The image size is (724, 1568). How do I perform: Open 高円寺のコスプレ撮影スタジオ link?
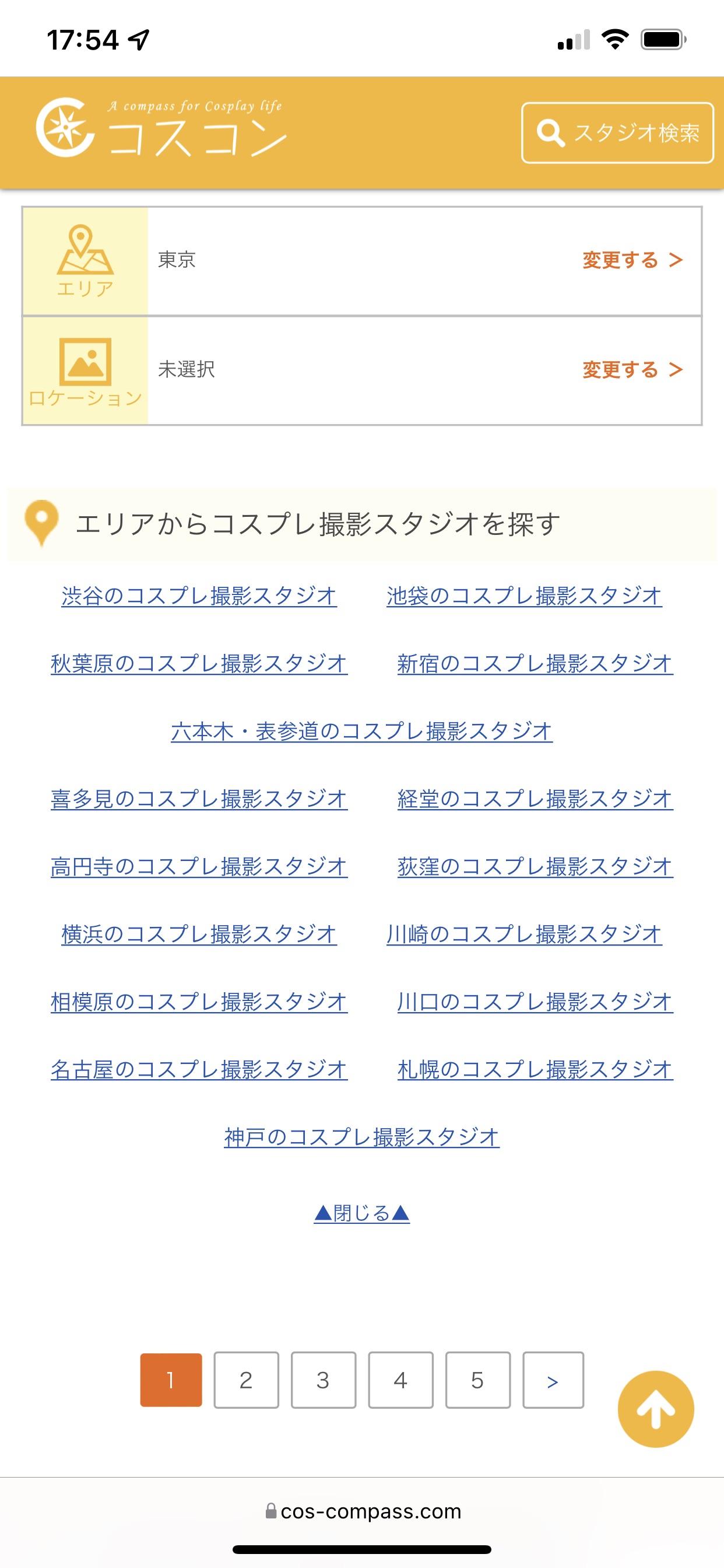click(199, 866)
